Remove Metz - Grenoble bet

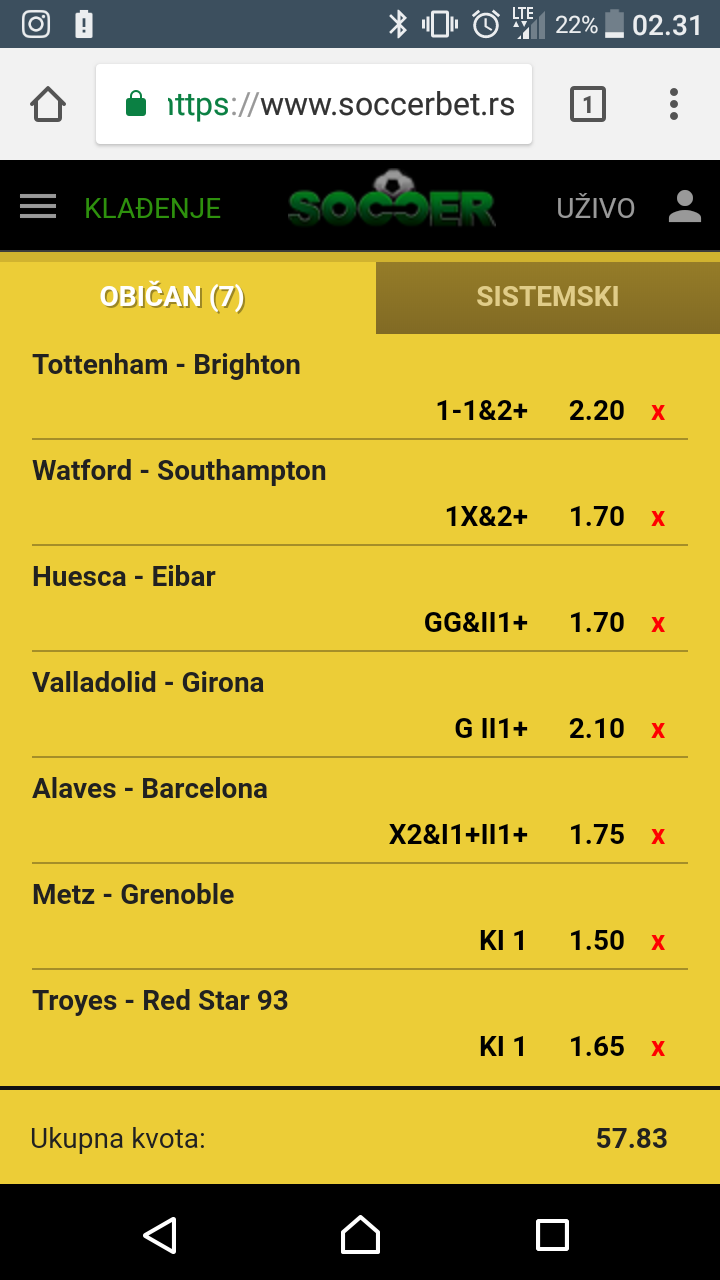(x=658, y=941)
